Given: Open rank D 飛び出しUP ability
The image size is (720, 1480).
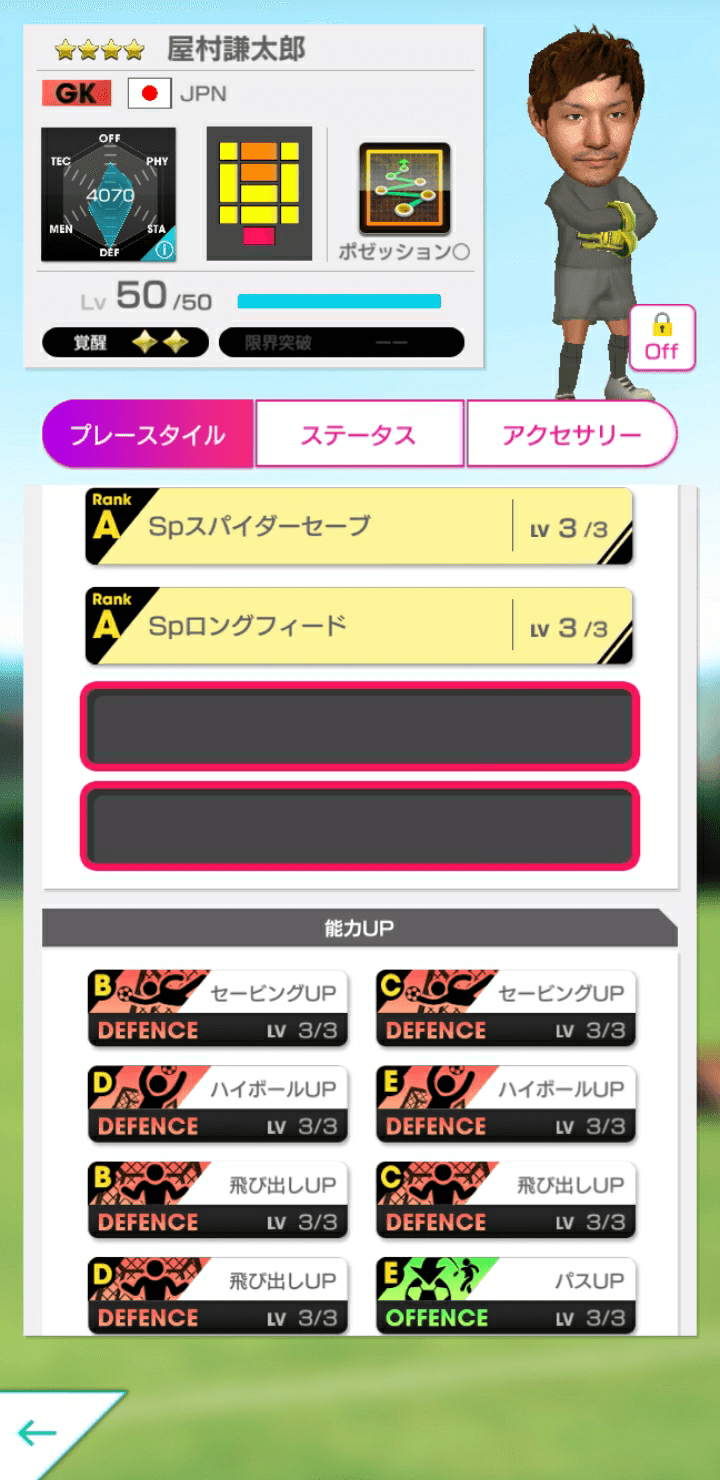Looking at the screenshot, I should [x=218, y=1296].
